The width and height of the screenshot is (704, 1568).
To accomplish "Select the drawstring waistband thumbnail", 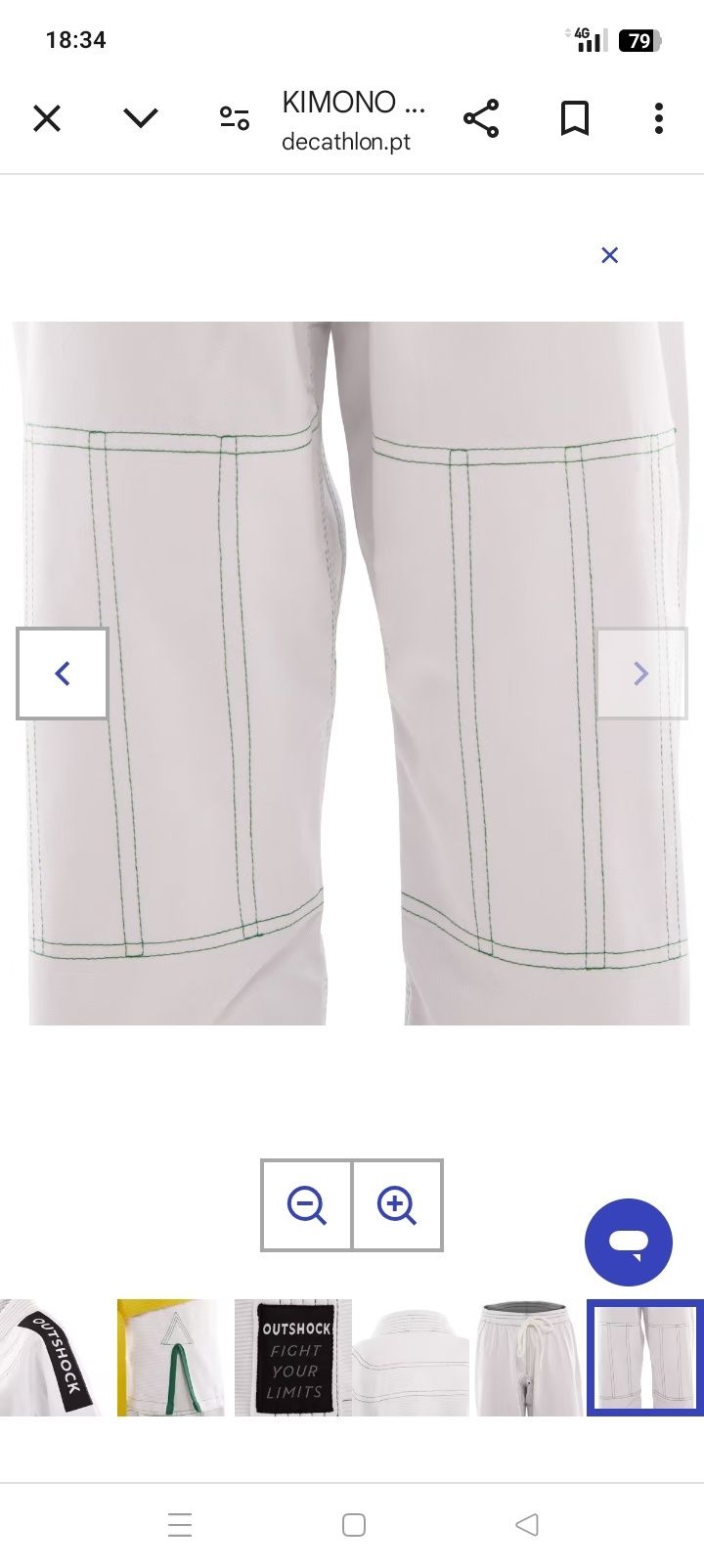I will coord(528,1357).
